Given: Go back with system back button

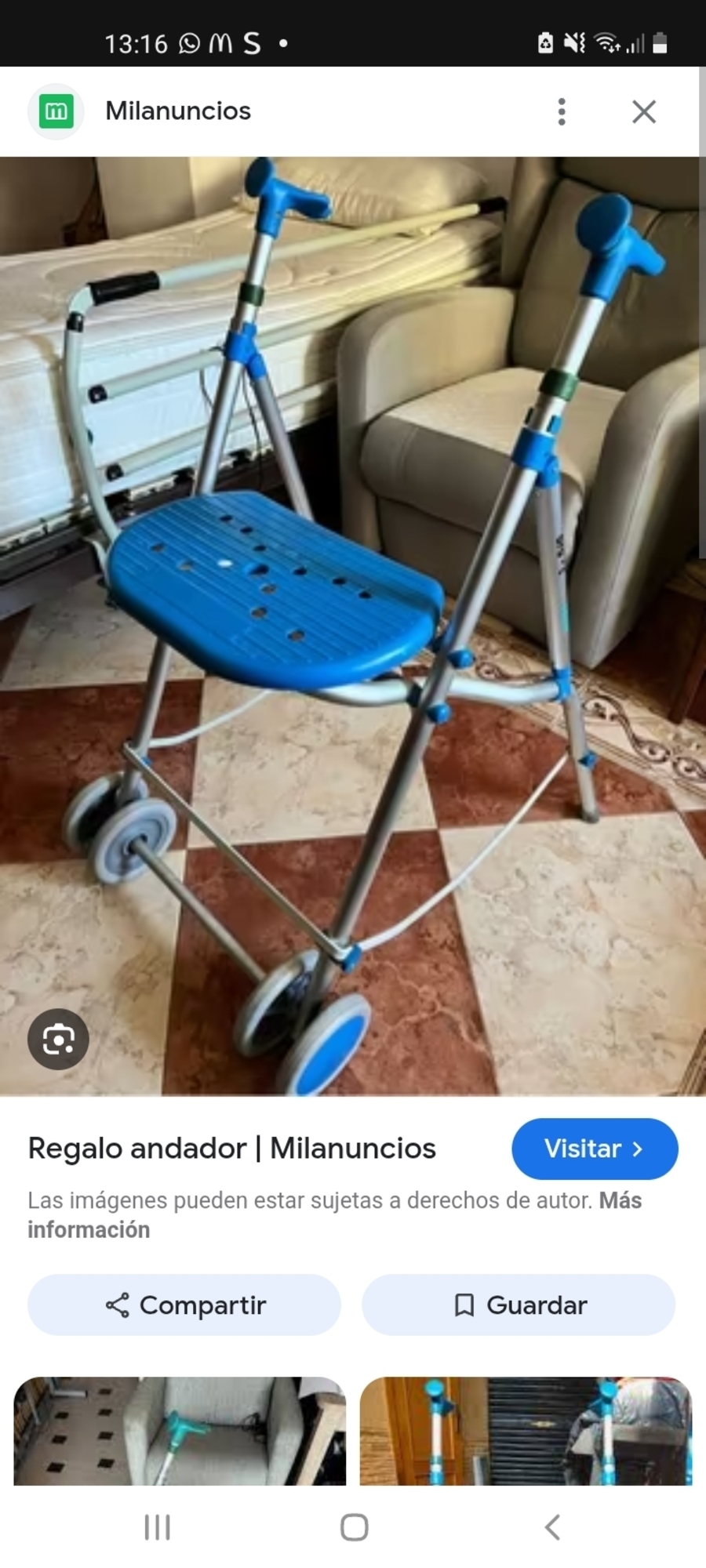Looking at the screenshot, I should coord(552,1527).
